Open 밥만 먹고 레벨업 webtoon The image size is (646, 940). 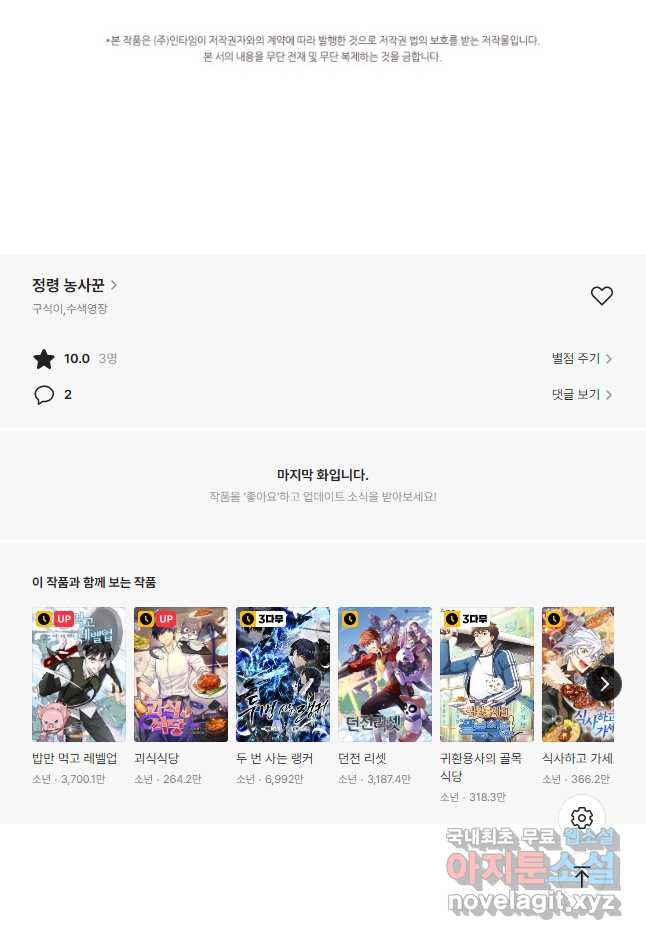tap(79, 674)
